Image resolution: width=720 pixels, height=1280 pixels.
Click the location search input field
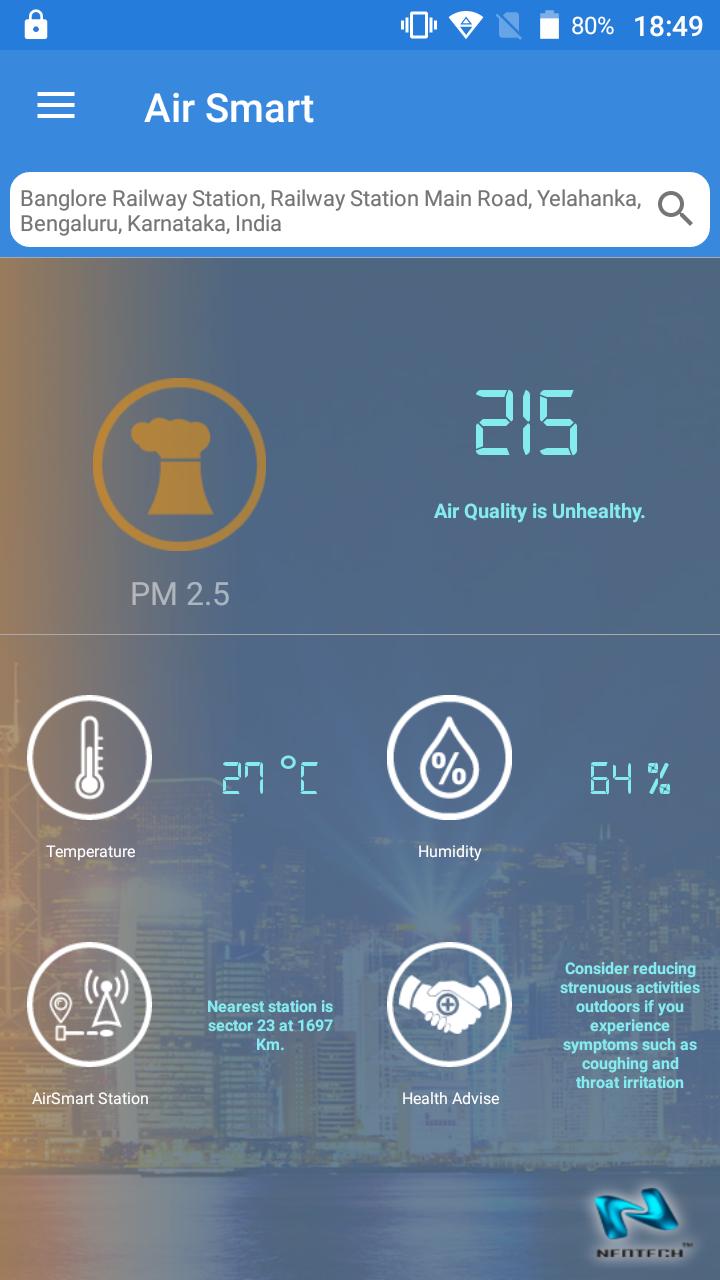(330, 209)
